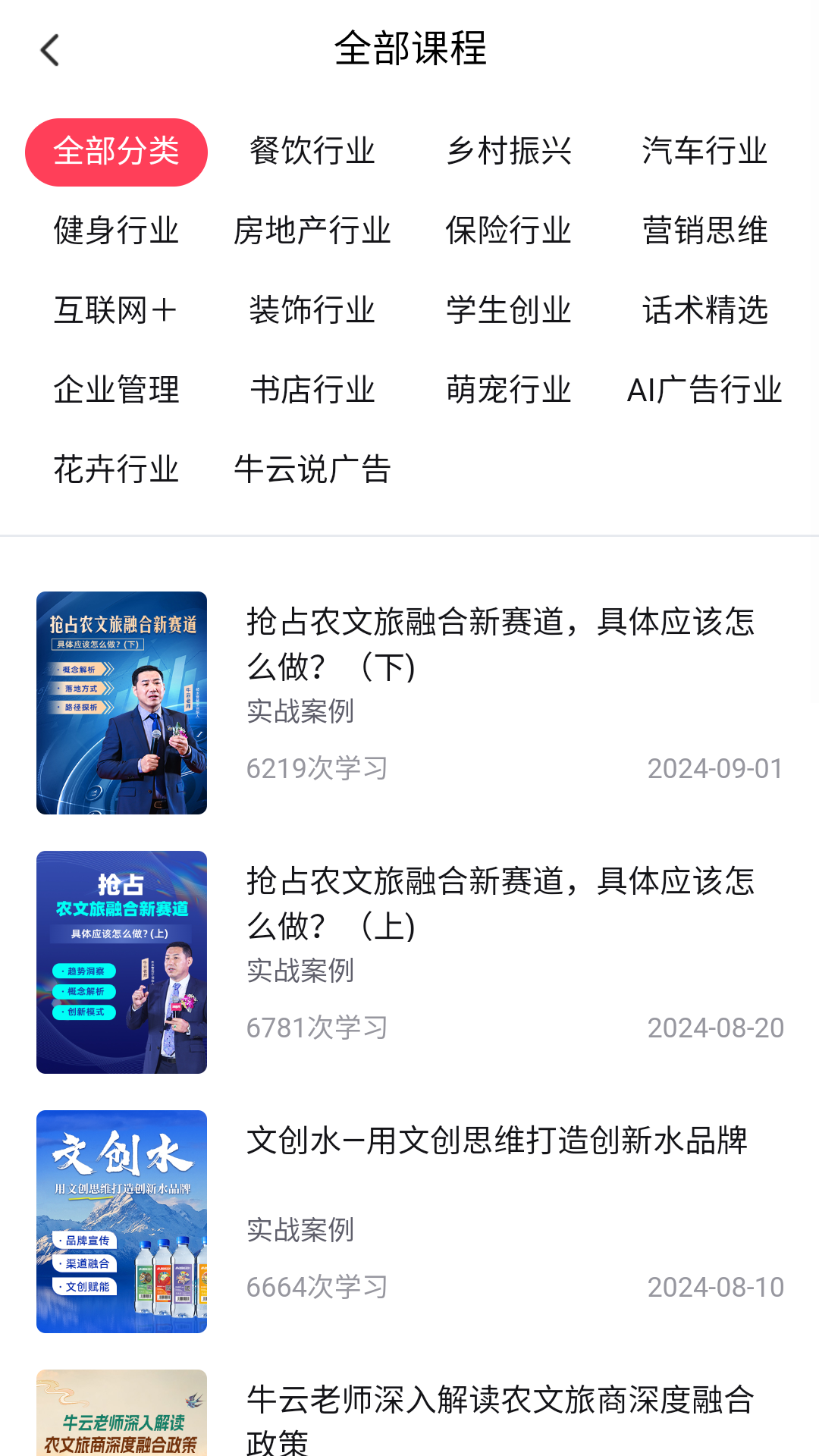The width and height of the screenshot is (819, 1456).
Task: Filter by AI广告行业
Action: tap(704, 390)
